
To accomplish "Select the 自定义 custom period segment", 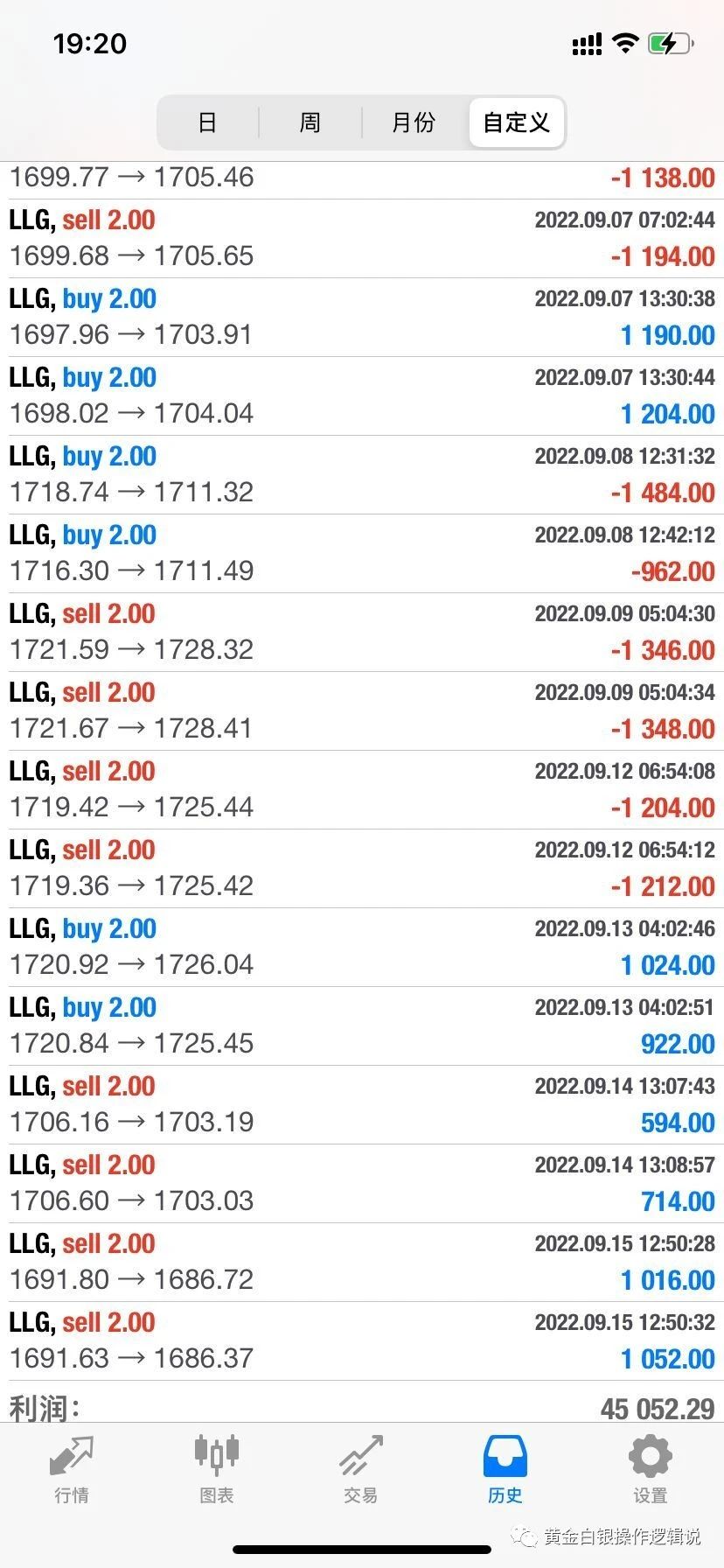I will (517, 122).
